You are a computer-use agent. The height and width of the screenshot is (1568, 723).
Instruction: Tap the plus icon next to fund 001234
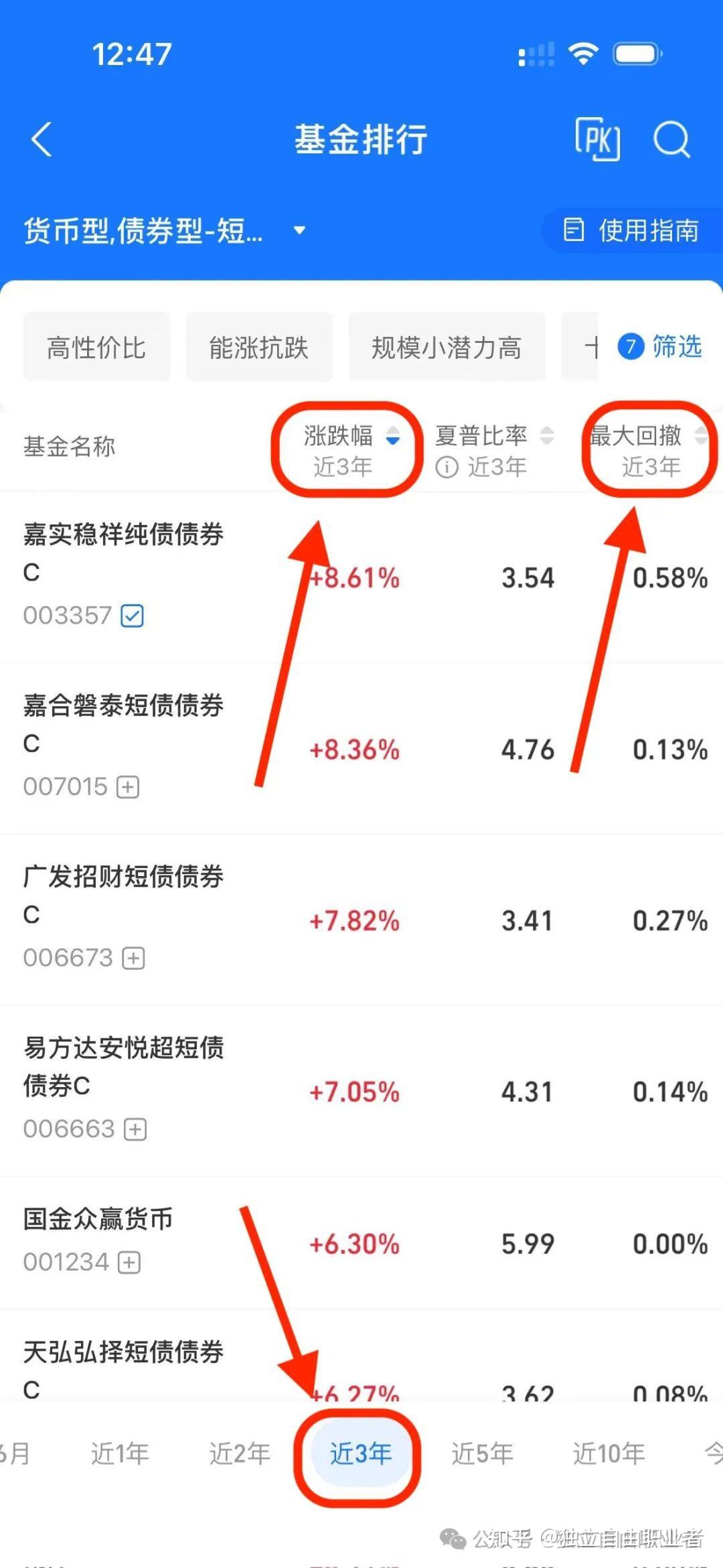click(127, 1262)
